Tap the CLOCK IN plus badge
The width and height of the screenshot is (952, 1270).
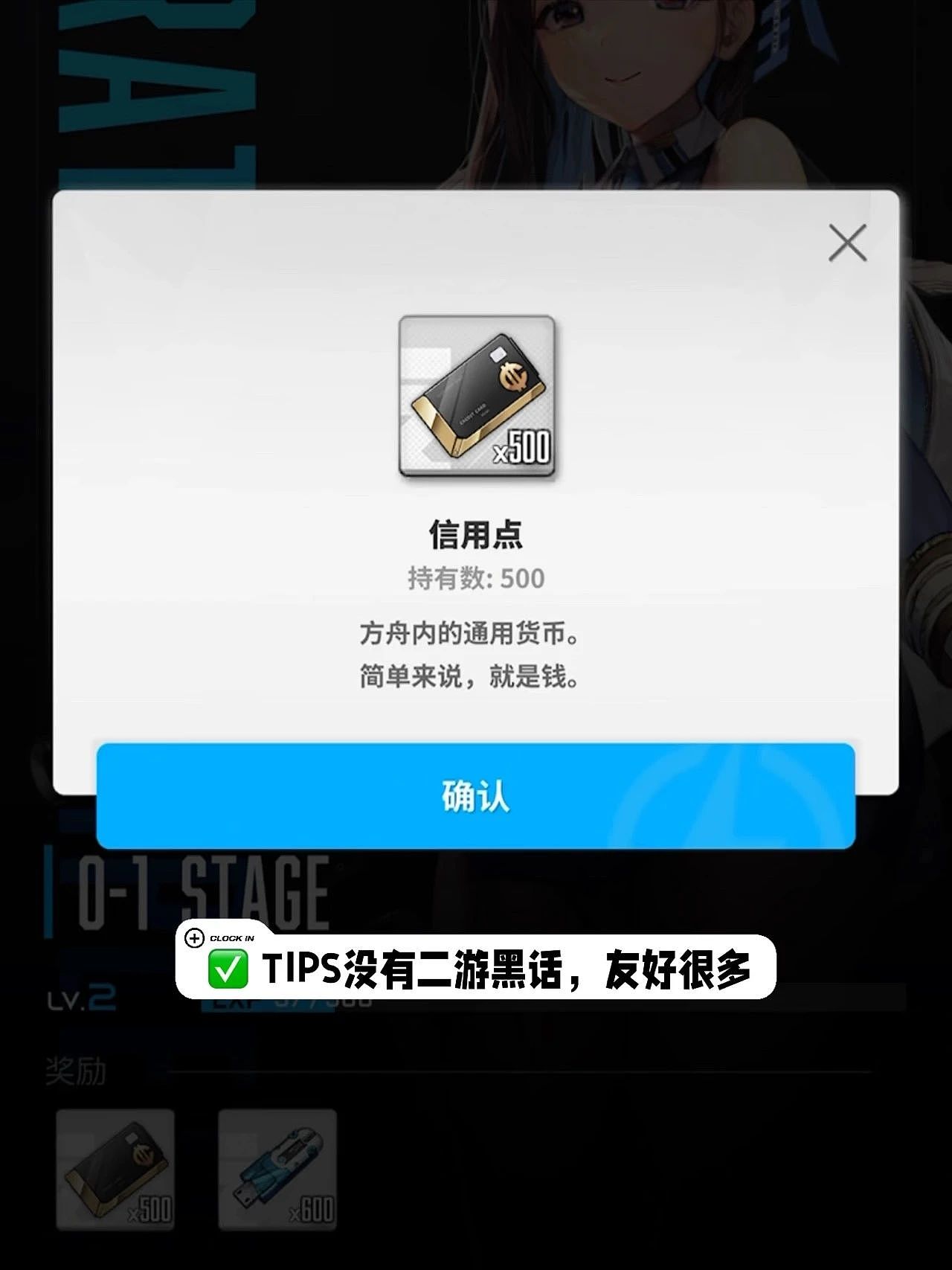195,939
